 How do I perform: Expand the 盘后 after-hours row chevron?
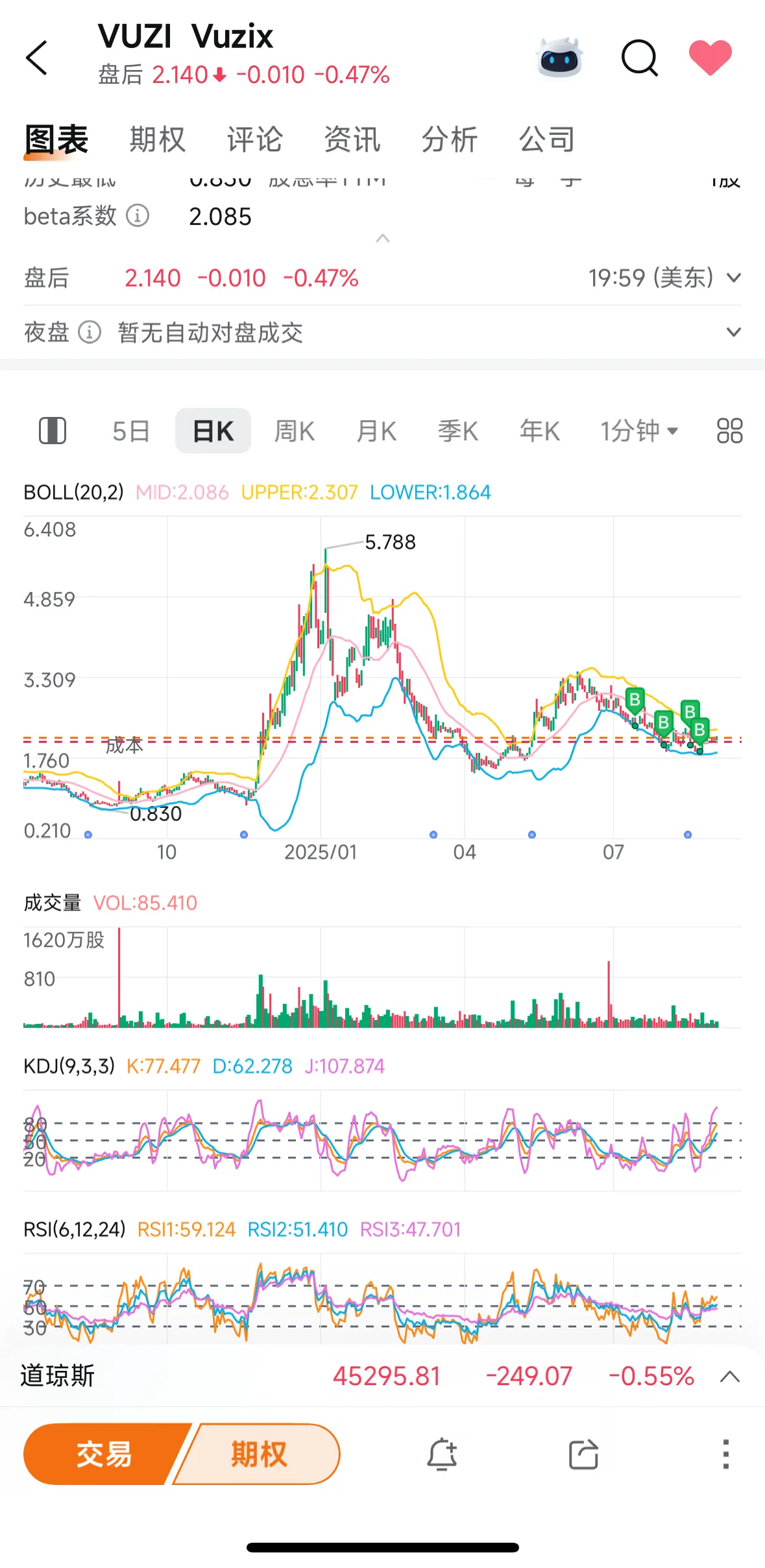click(x=734, y=278)
